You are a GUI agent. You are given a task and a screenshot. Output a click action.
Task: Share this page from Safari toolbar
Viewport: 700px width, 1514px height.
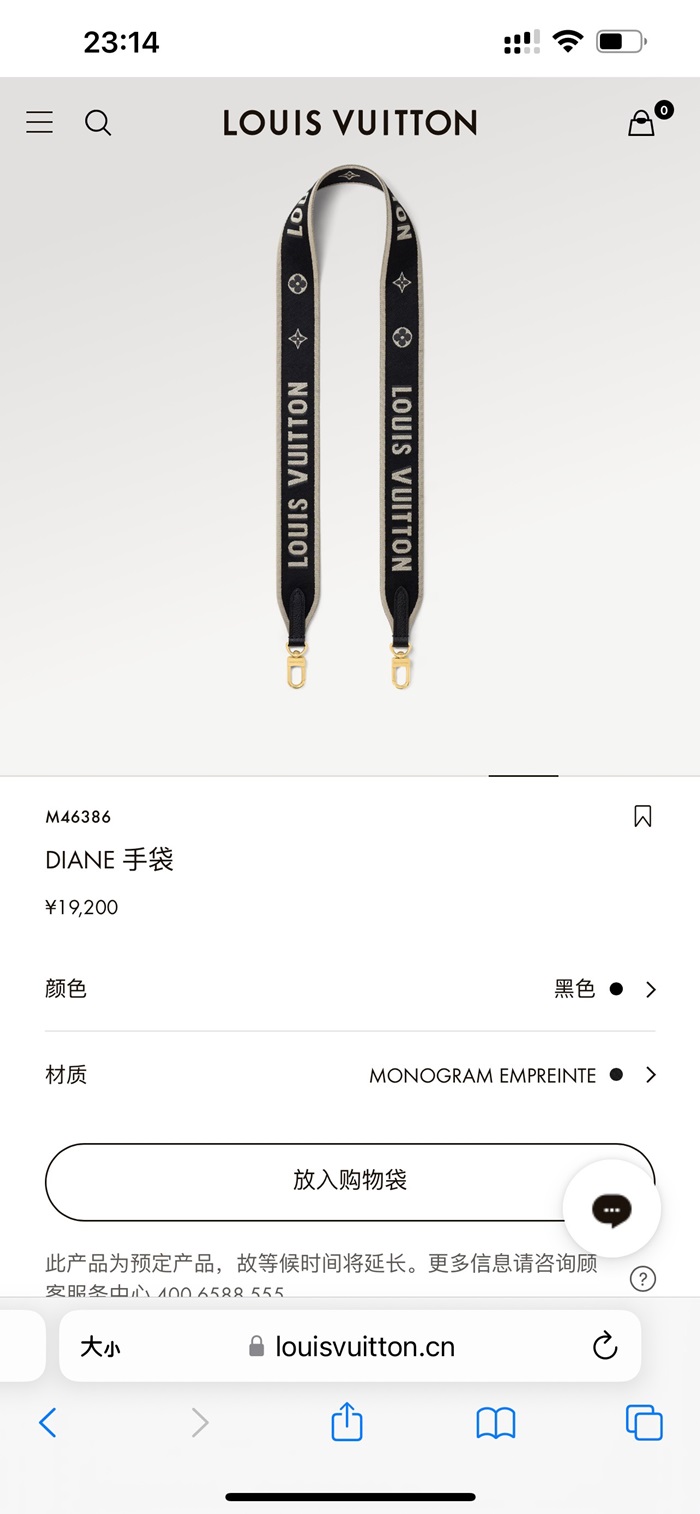pos(346,1422)
